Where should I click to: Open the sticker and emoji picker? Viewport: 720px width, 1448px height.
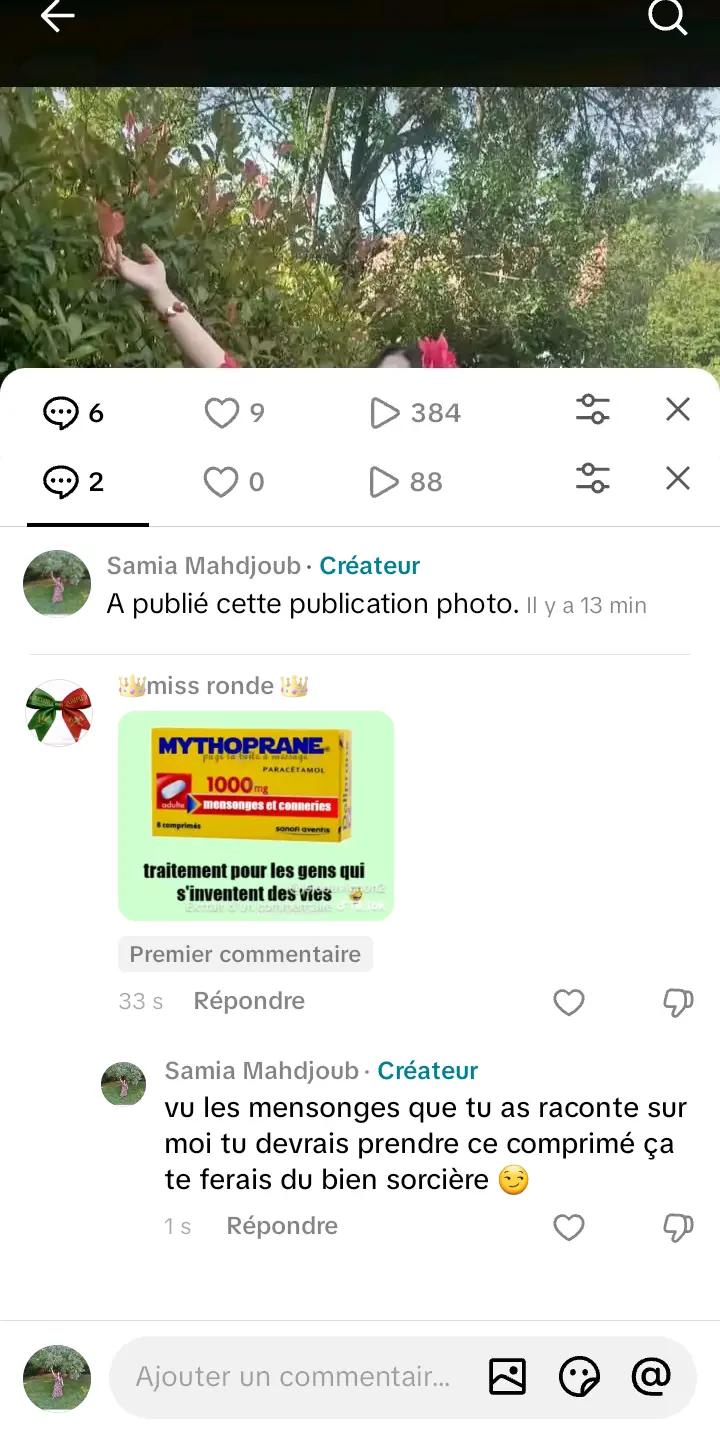(x=579, y=1377)
